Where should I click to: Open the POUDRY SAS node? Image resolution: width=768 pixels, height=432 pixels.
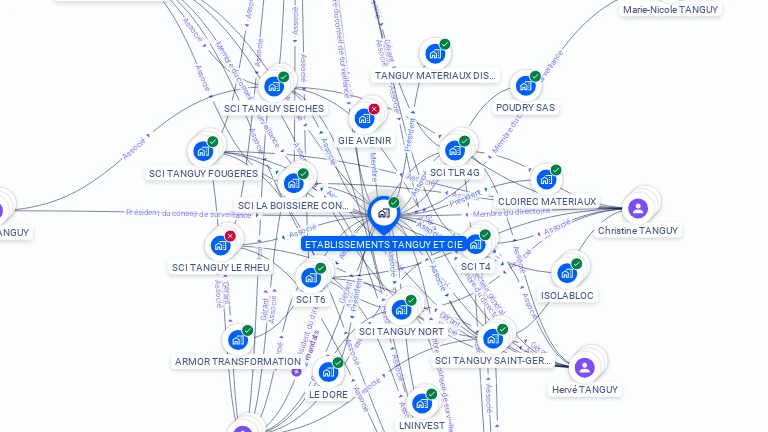[x=525, y=86]
